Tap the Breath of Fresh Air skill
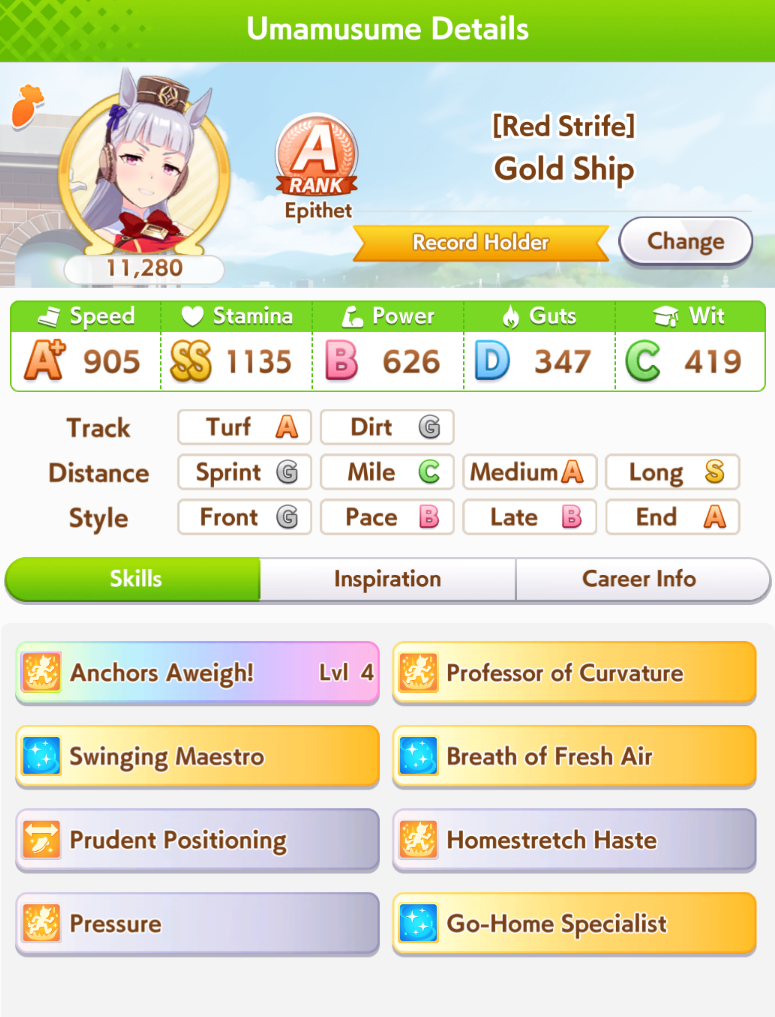The image size is (775, 1017). tap(574, 756)
